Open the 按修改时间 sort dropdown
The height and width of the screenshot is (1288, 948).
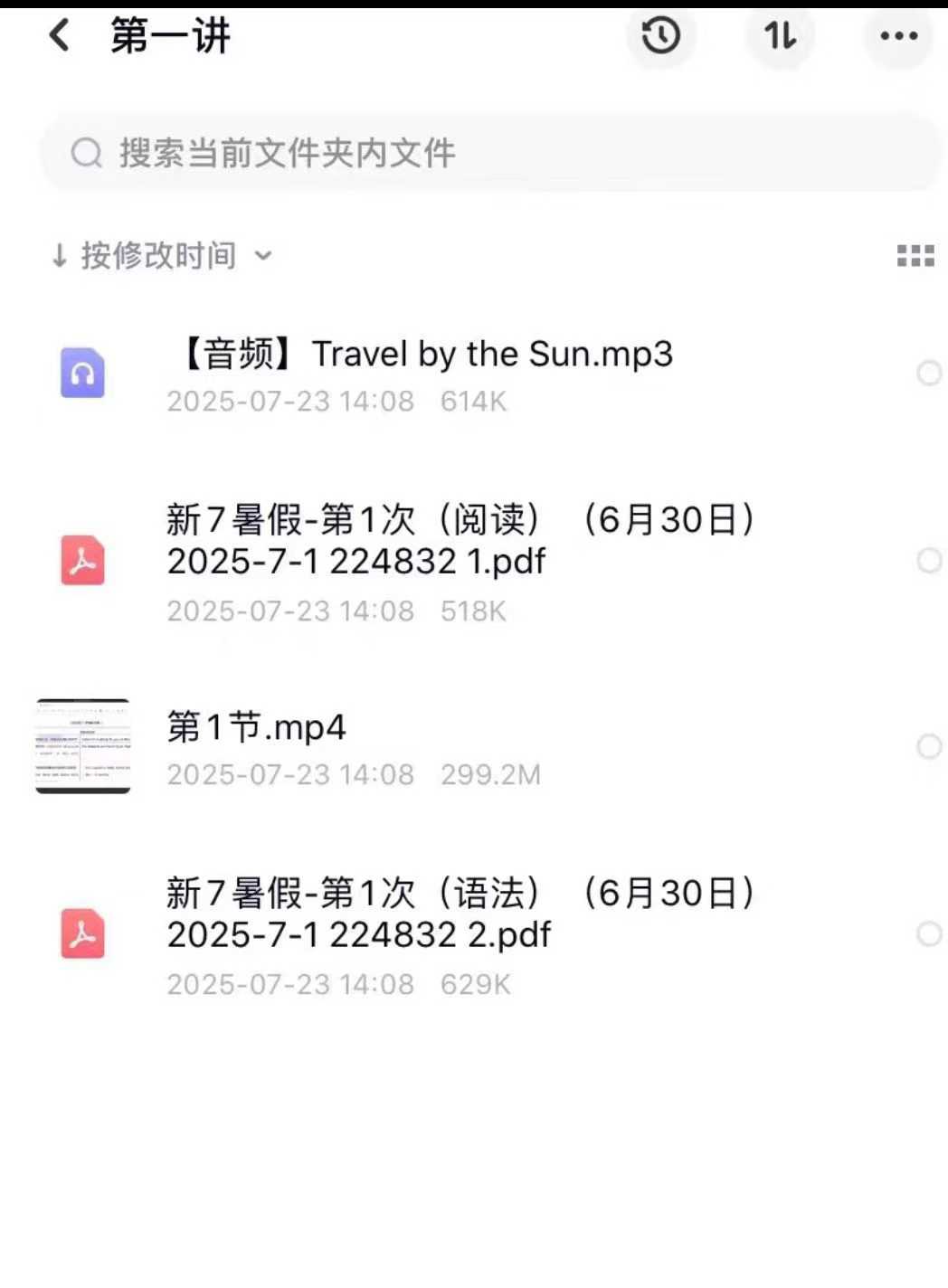(158, 256)
